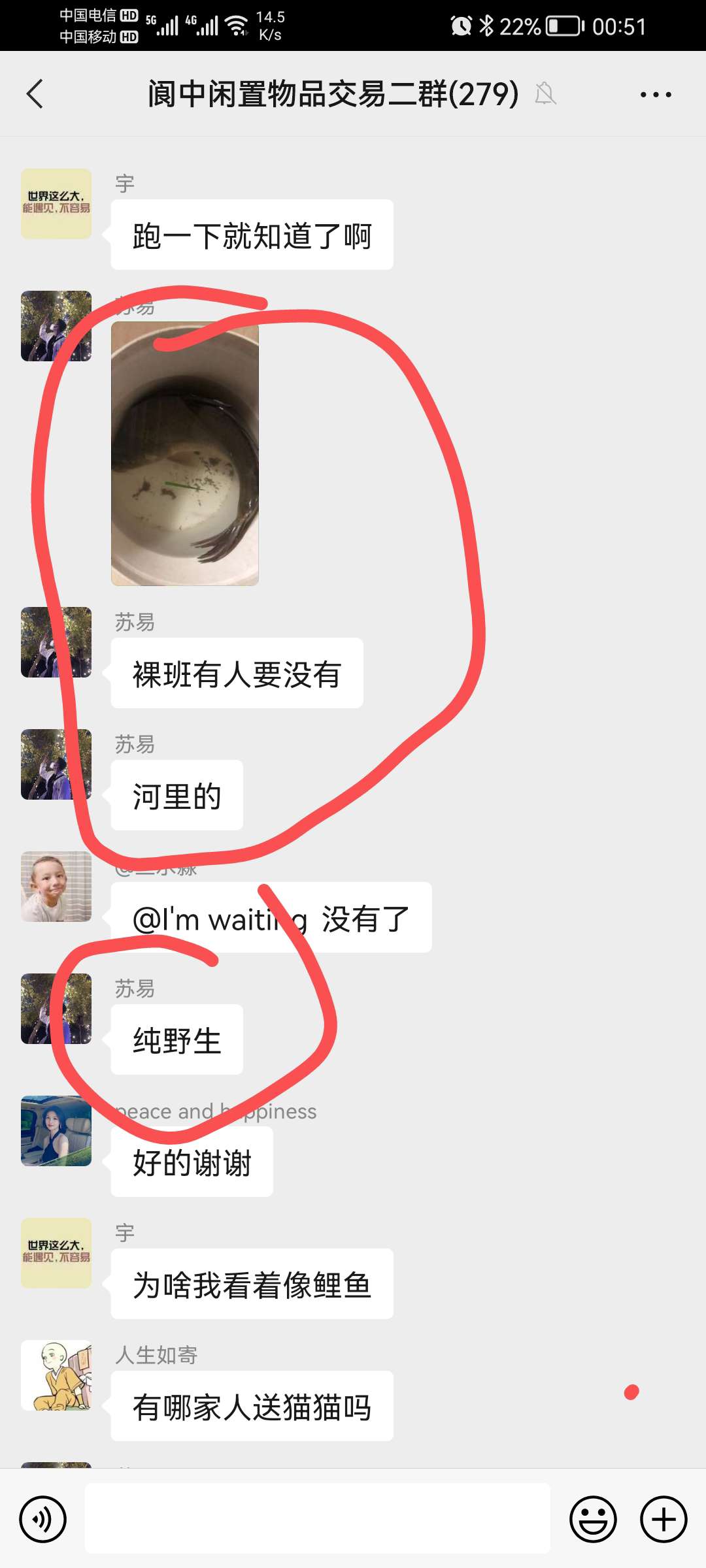Open the peace and happiness user's avatar
The height and width of the screenshot is (1568, 706).
pos(56,1131)
